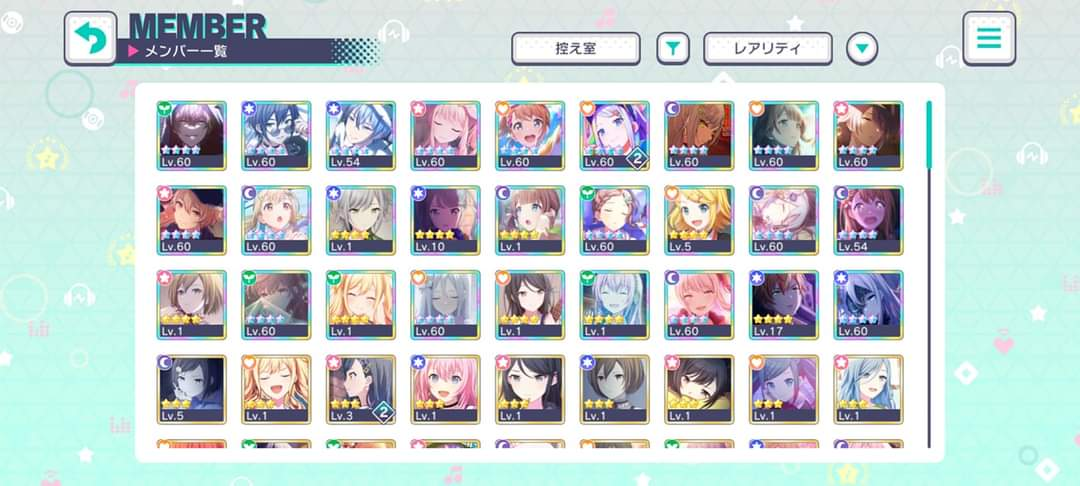The height and width of the screenshot is (486, 1080).
Task: View the Lv.60 card with 2 badge
Action: point(614,135)
